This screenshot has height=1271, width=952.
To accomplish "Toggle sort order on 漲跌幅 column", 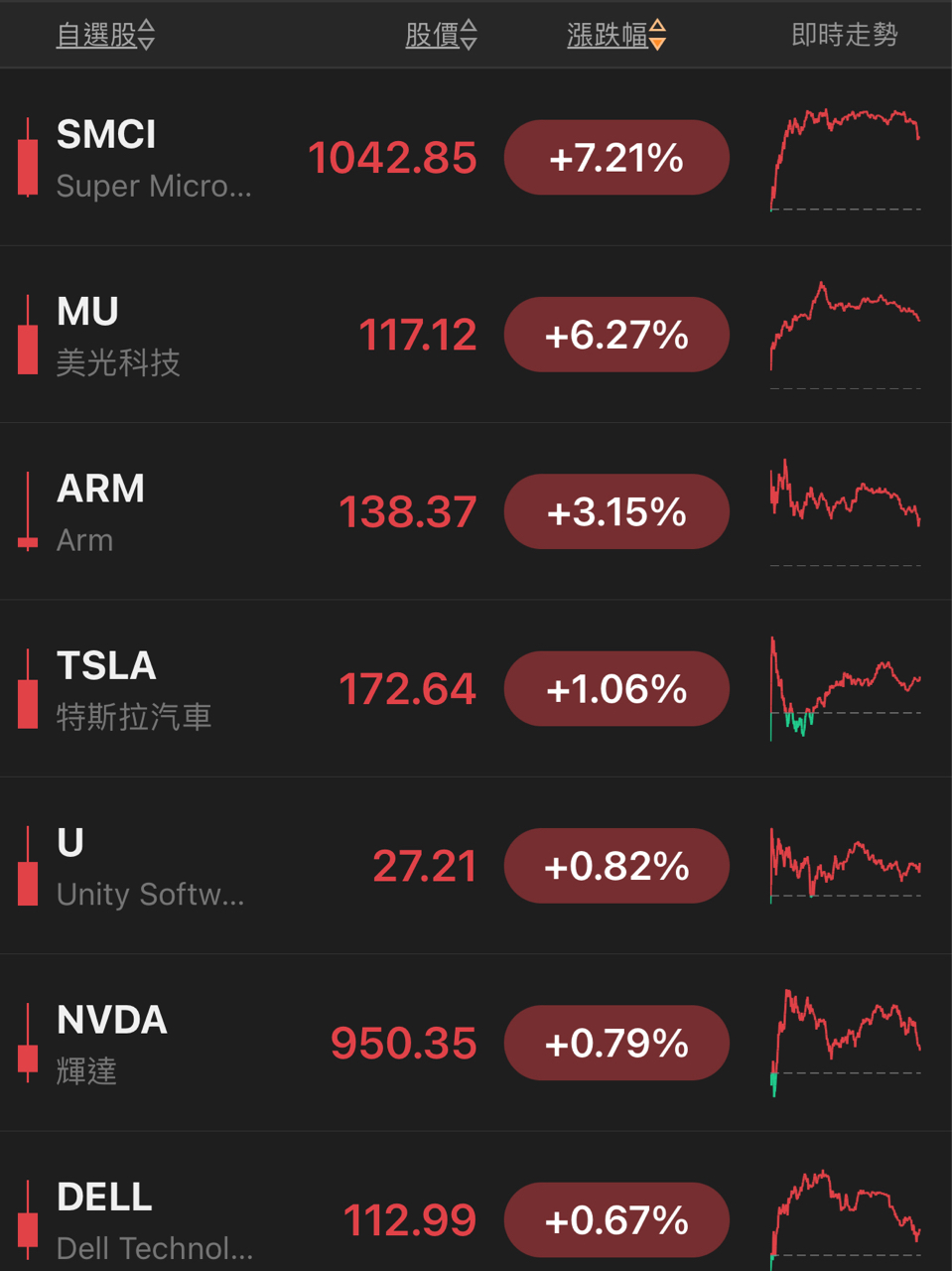I will click(x=615, y=35).
